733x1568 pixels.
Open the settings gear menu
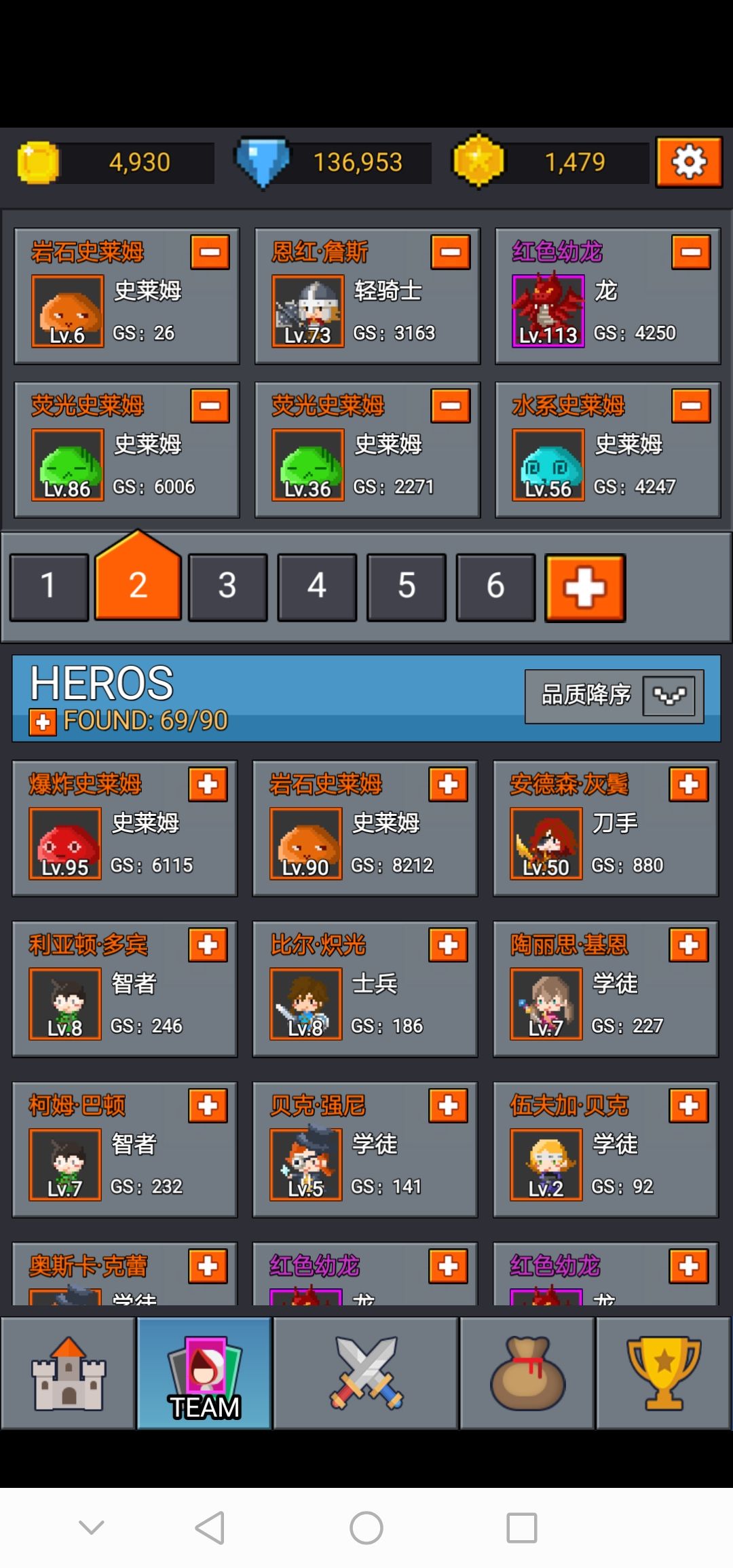tap(688, 161)
